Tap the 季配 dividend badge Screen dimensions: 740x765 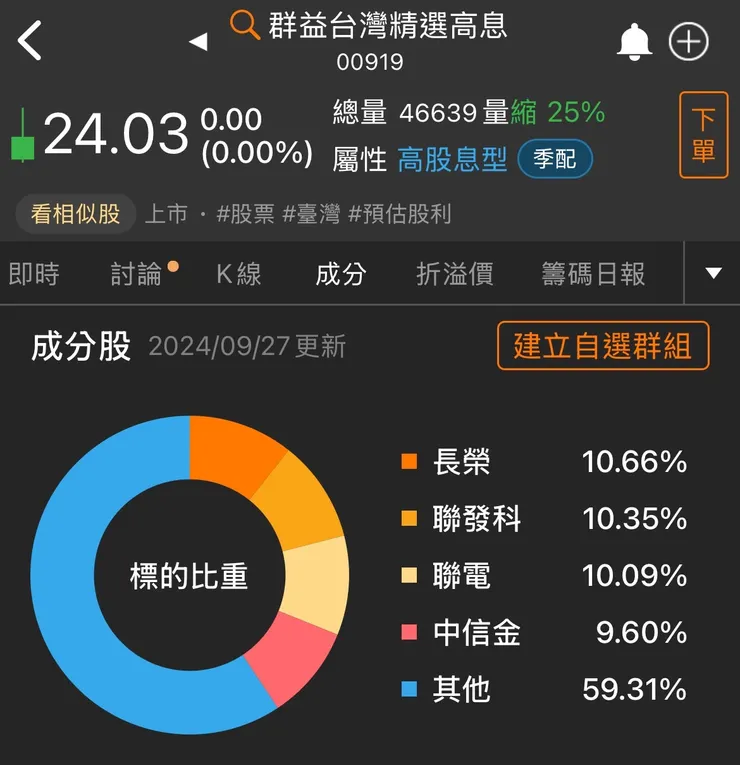(556, 159)
